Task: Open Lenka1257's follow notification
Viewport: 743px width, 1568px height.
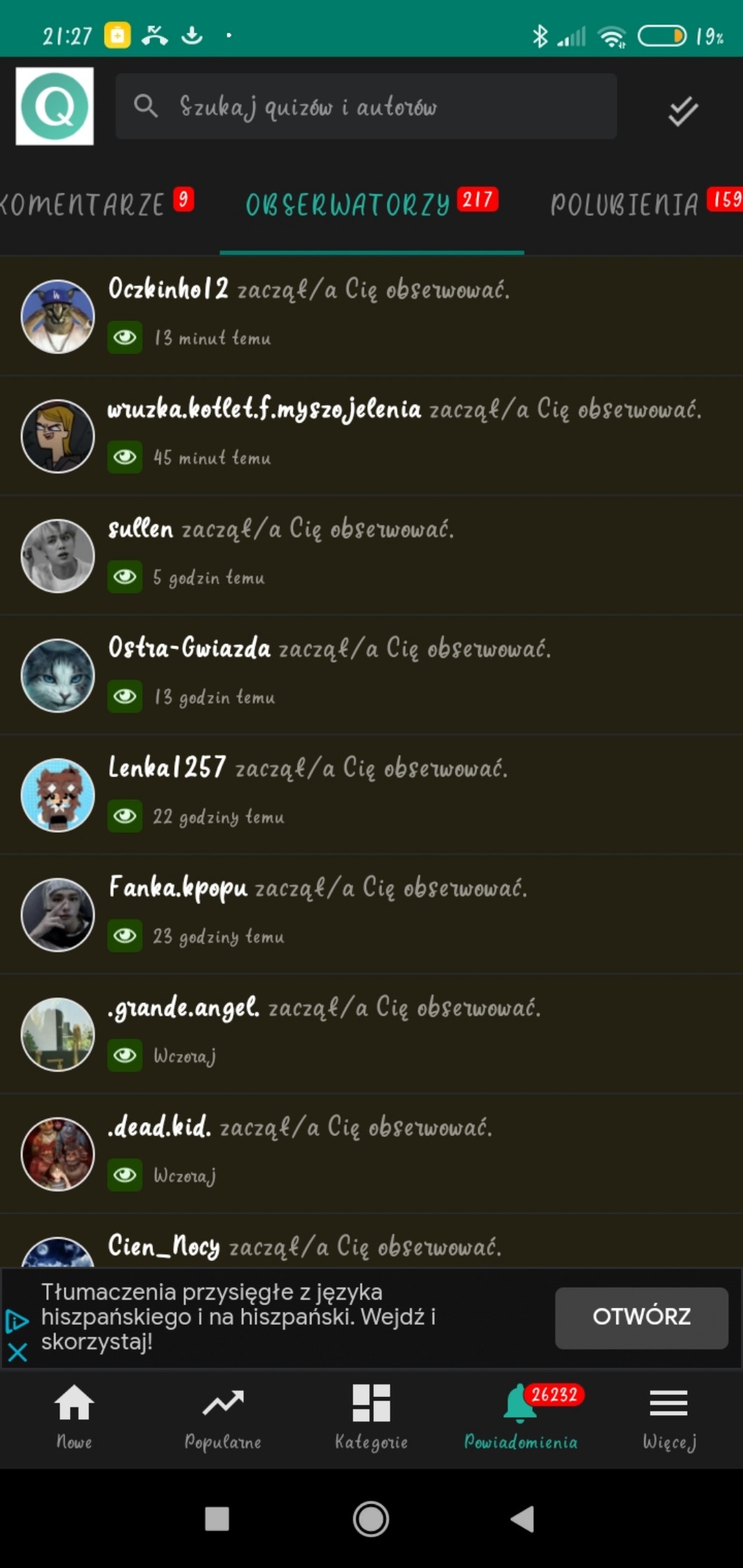Action: (371, 793)
